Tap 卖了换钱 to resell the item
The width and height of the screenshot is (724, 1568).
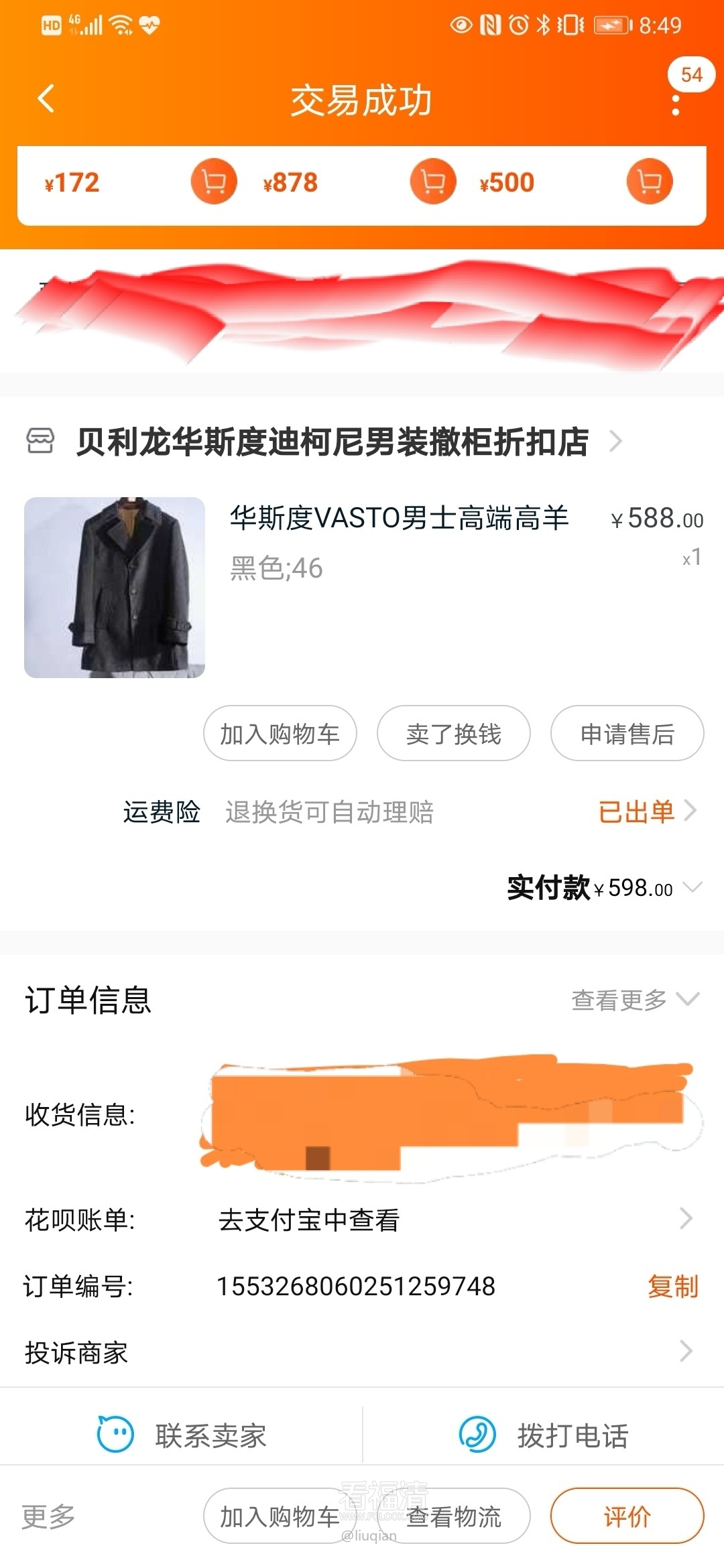[x=453, y=734]
